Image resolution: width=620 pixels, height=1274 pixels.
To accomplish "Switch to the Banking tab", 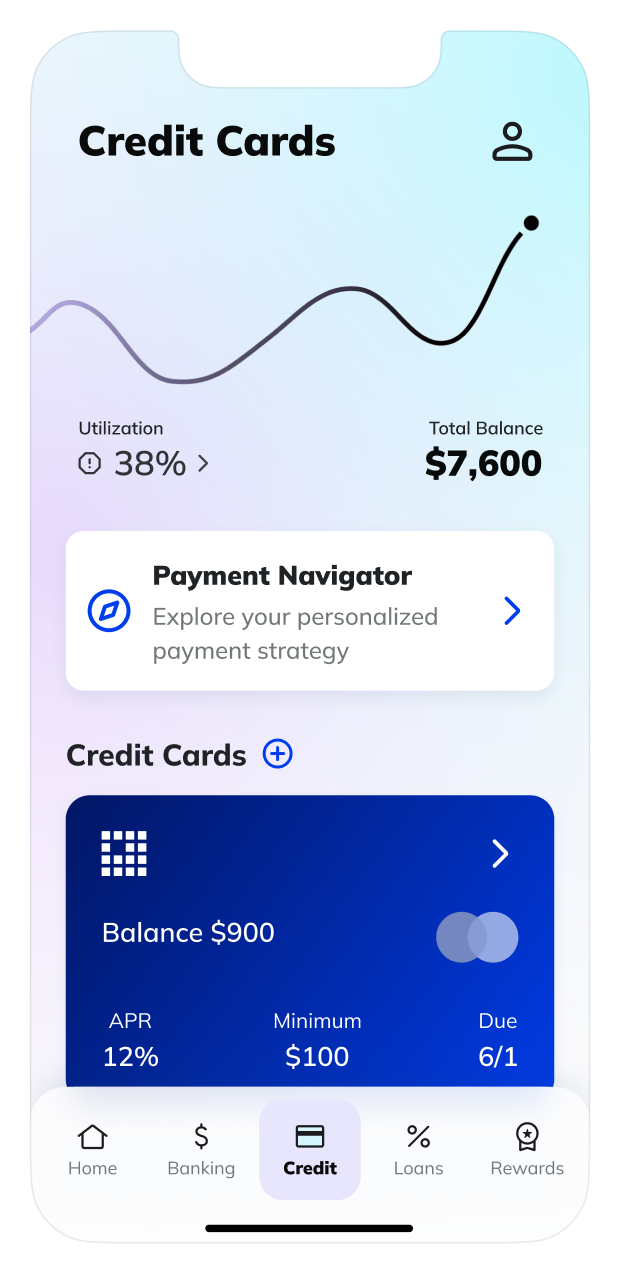I will pos(201,1149).
